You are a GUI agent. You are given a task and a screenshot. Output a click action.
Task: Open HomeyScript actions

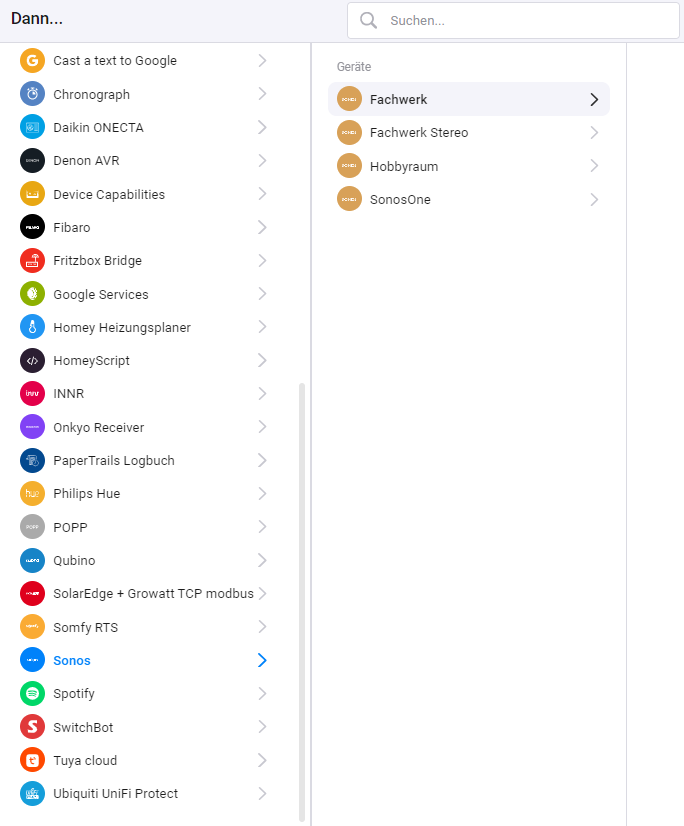point(143,361)
